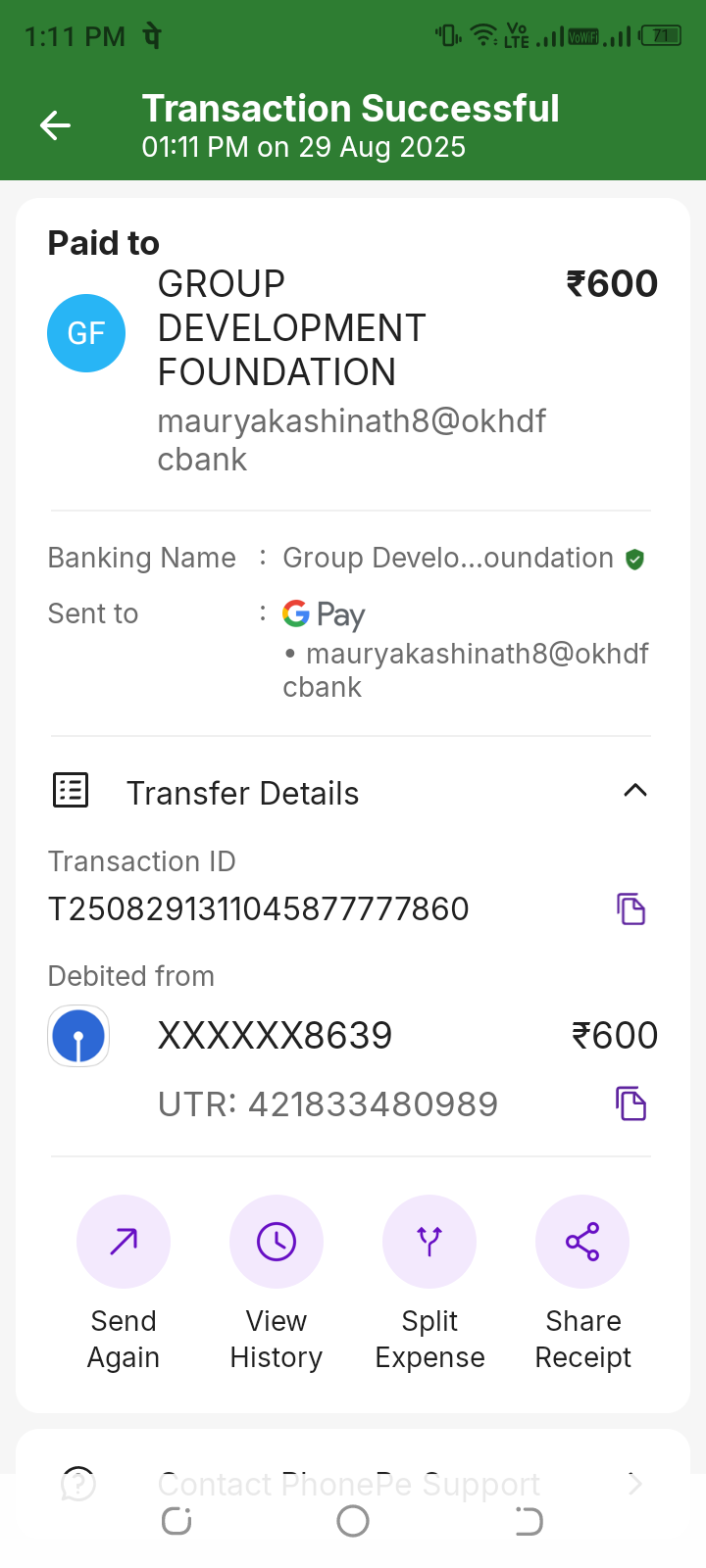
Task: Share Receipt of this payment
Action: click(582, 1242)
